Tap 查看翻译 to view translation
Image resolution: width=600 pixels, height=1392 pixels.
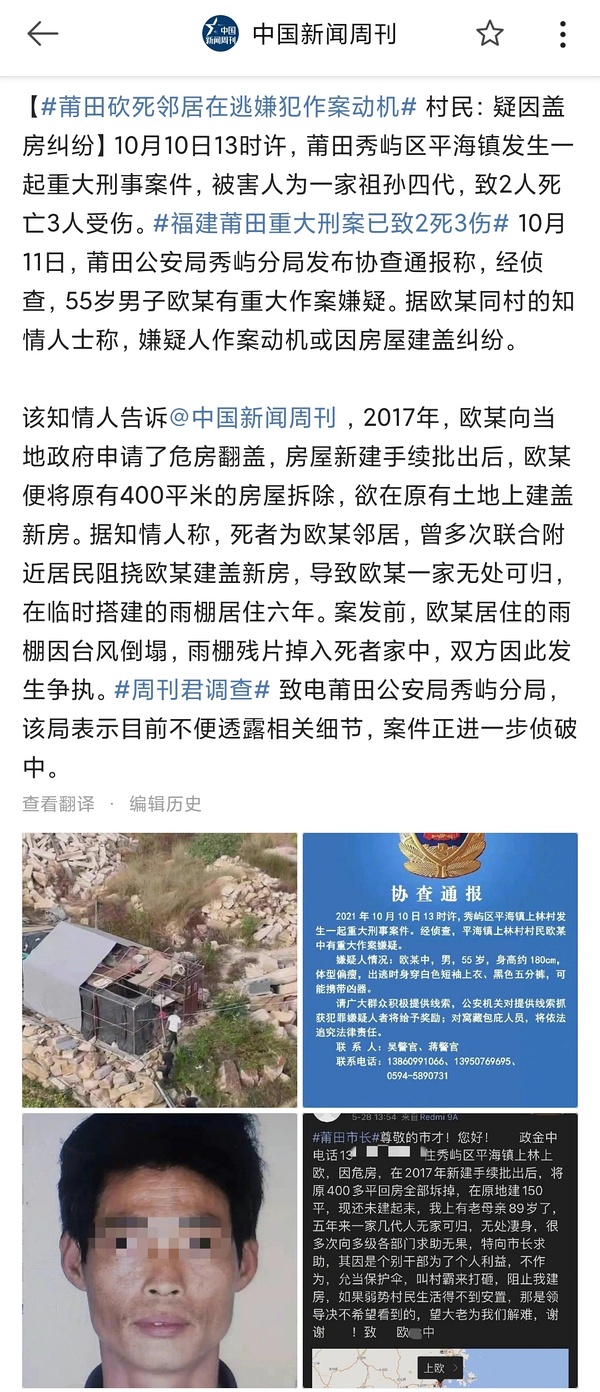(58, 803)
